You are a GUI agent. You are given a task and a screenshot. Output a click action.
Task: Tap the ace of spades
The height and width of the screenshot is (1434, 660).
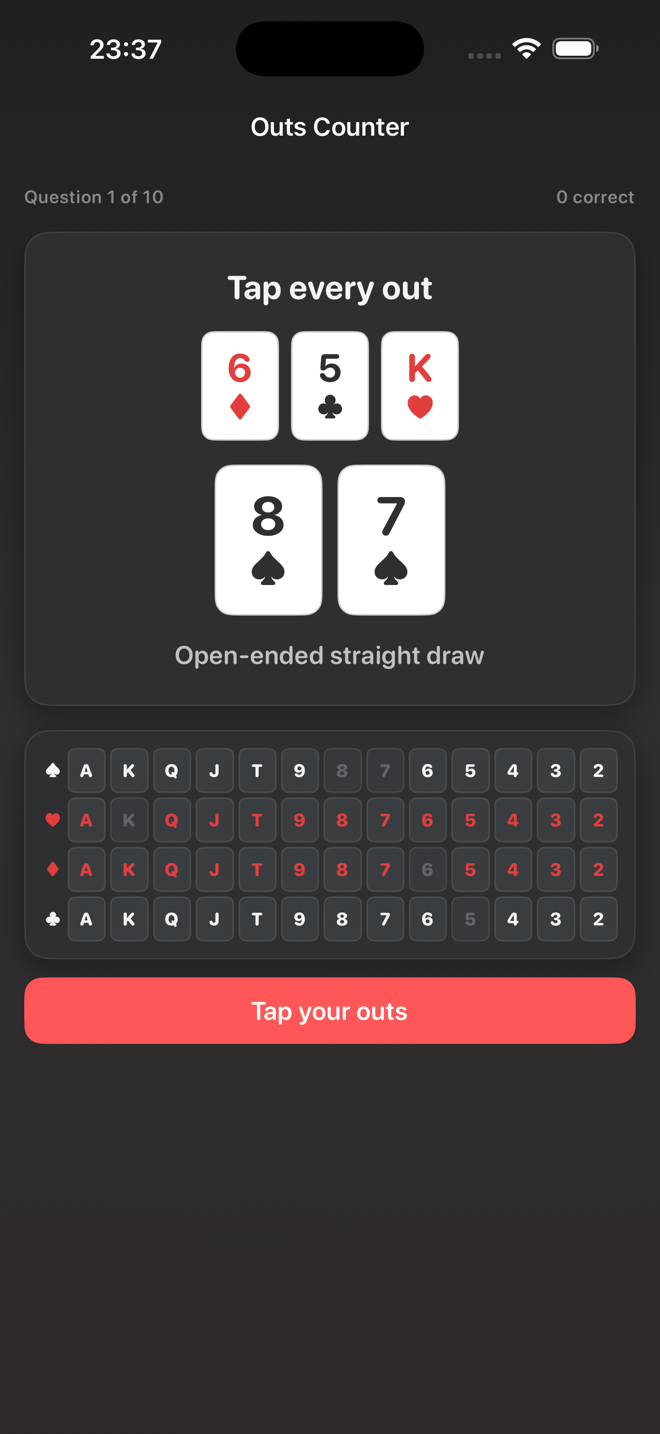[x=86, y=771]
